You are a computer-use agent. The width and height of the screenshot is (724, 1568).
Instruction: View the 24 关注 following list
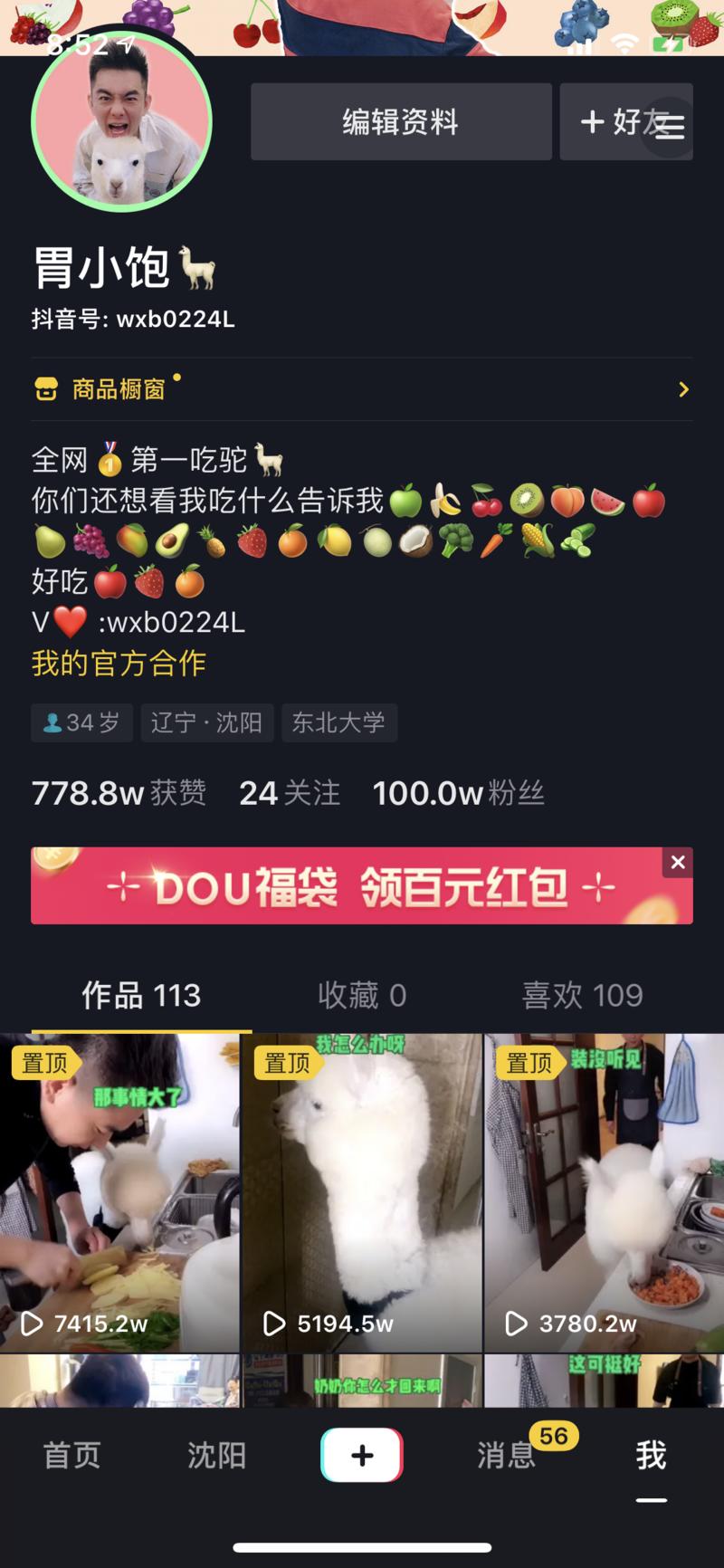pyautogui.click(x=290, y=793)
